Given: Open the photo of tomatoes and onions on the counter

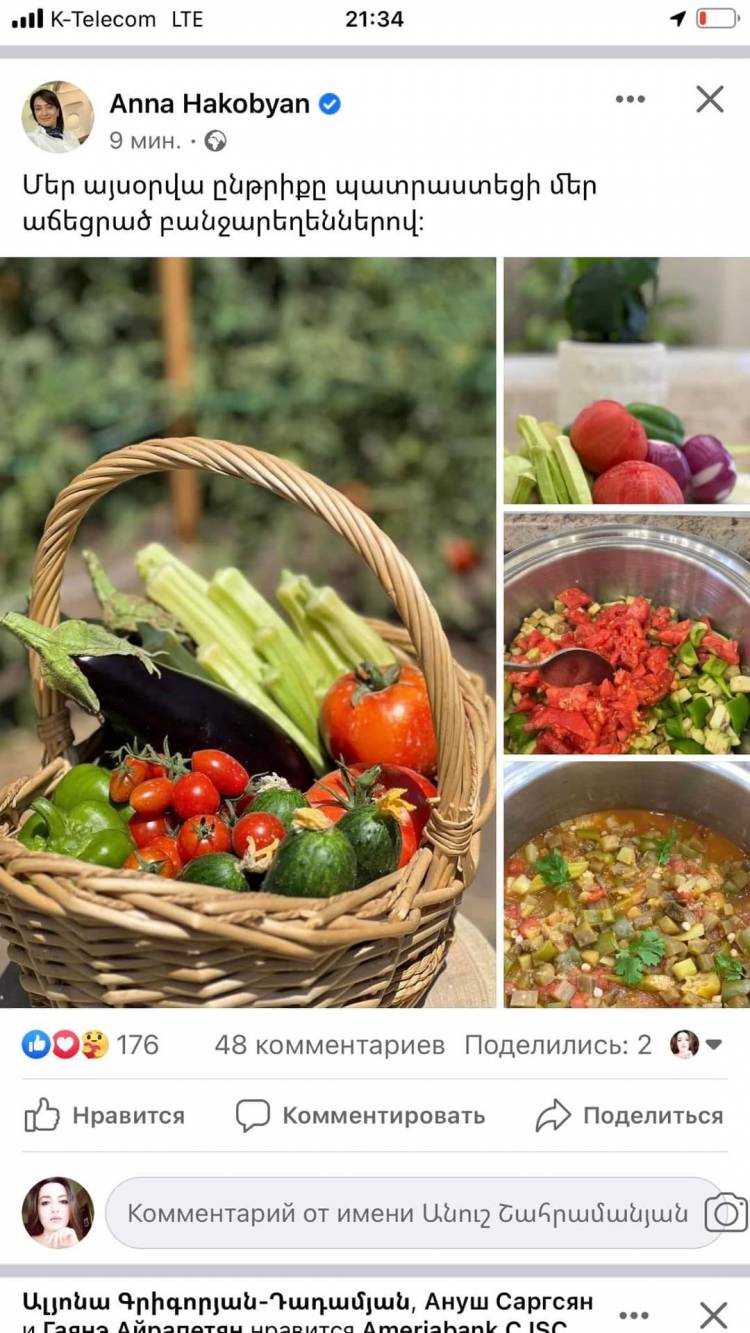Looking at the screenshot, I should 627,381.
